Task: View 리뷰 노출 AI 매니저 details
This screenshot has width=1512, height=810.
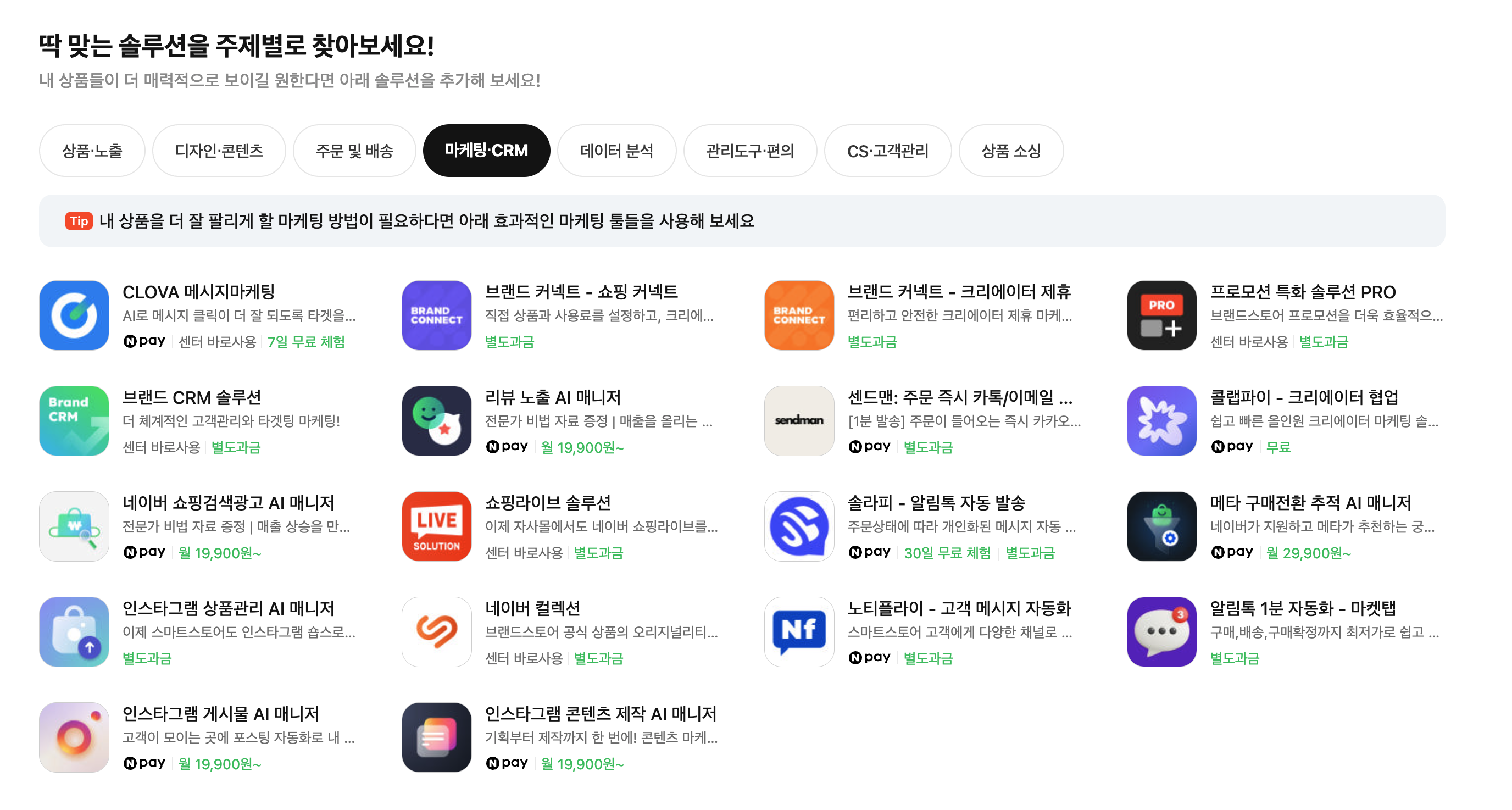Action: pyautogui.click(x=552, y=397)
